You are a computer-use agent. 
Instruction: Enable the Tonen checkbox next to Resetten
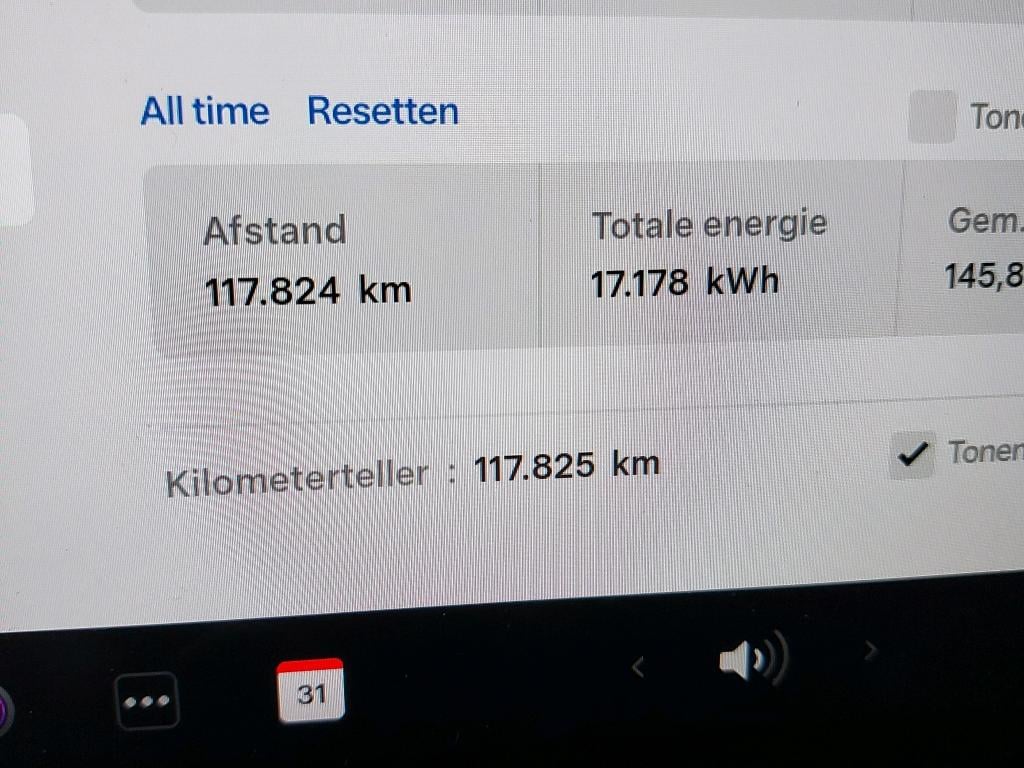coord(932,117)
